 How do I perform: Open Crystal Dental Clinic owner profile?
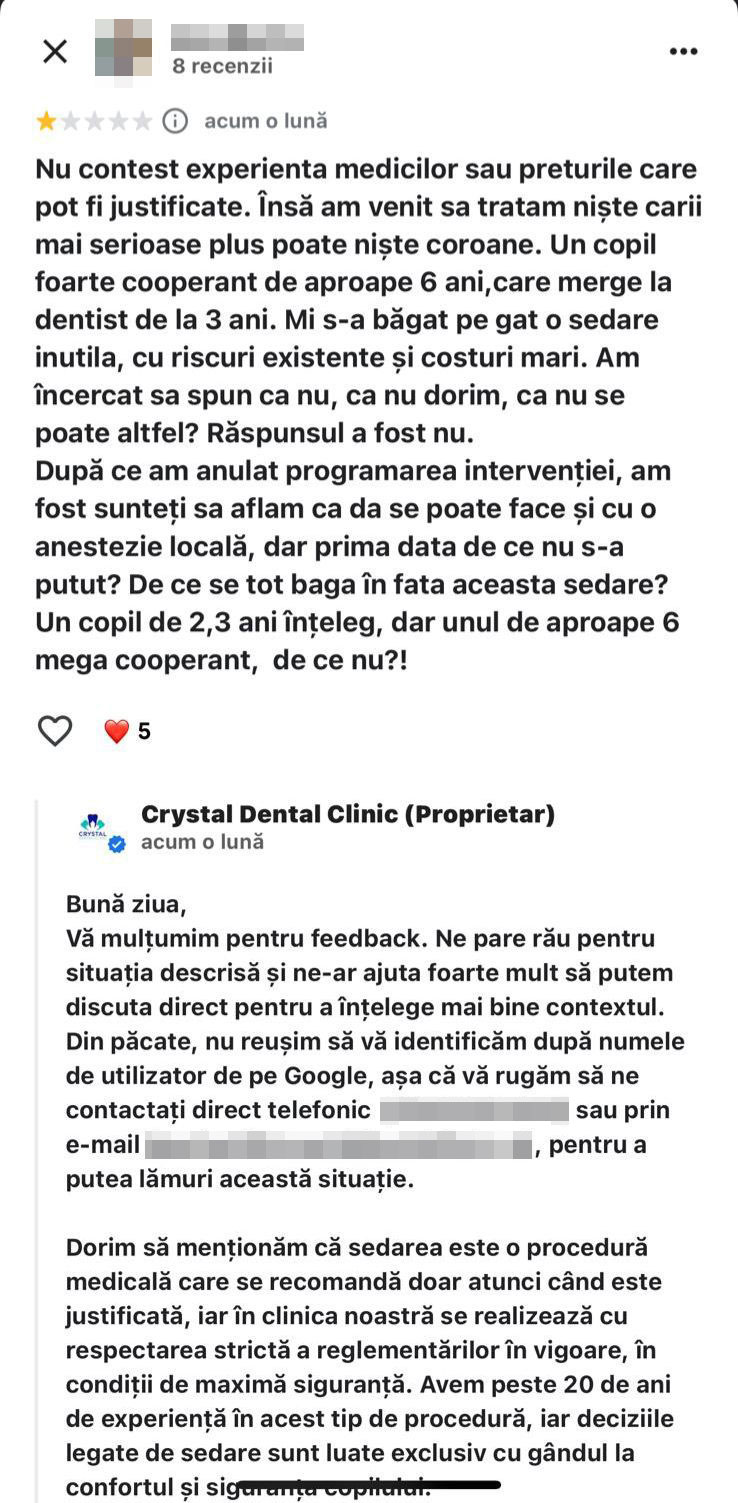[x=347, y=814]
